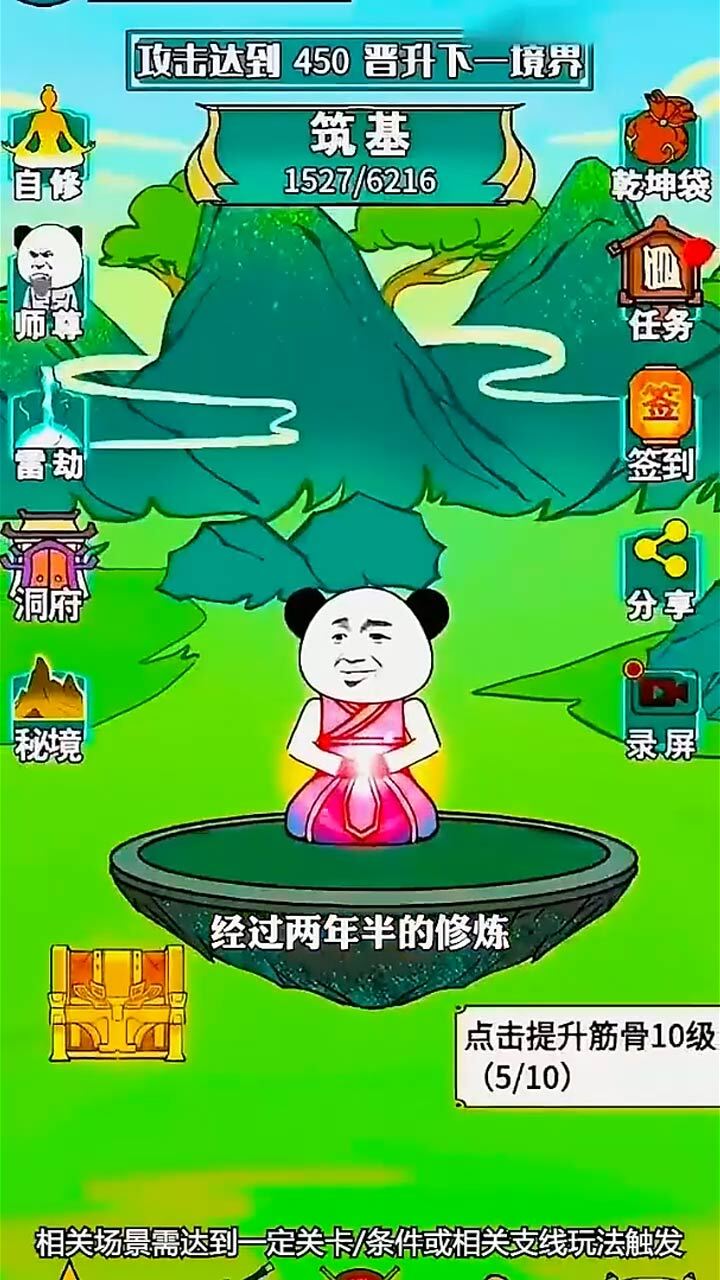Screen dimensions: 720x1280
Task: Tap the 分享 share button
Action: pos(660,568)
